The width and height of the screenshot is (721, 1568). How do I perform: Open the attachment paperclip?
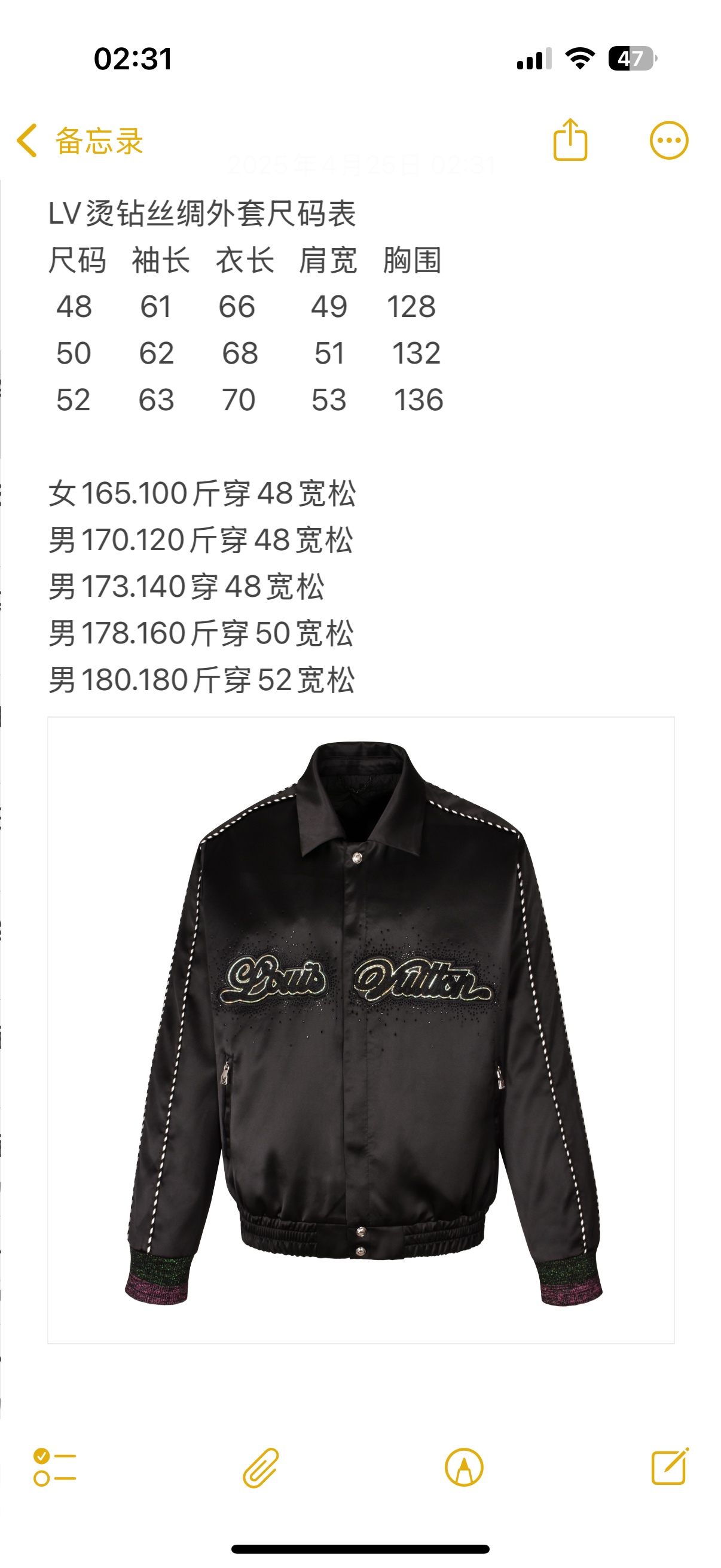pos(261,1468)
